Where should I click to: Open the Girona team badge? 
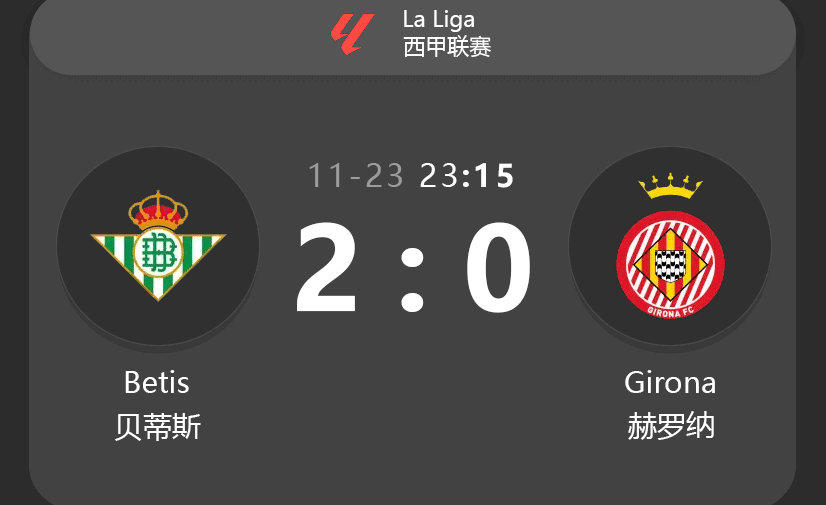[x=670, y=246]
